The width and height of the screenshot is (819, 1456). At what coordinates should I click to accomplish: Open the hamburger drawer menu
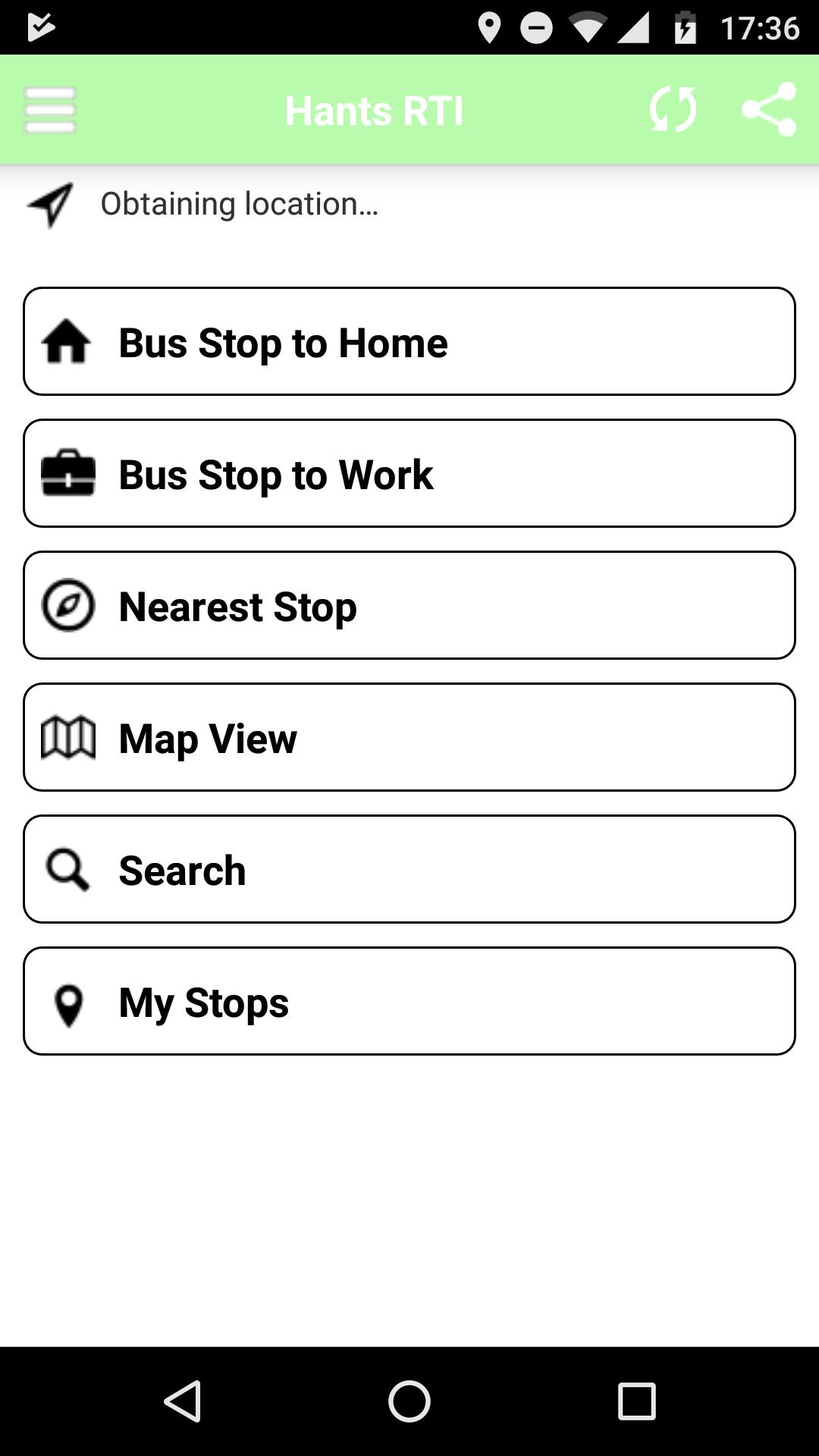click(50, 111)
